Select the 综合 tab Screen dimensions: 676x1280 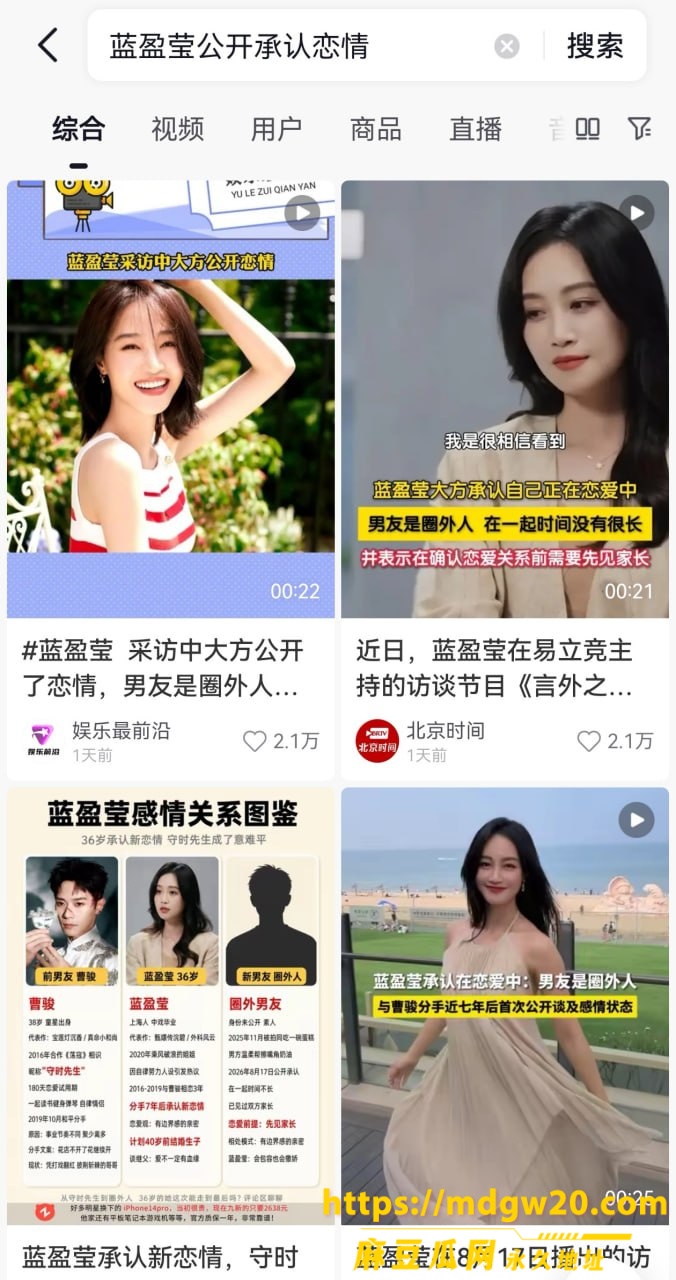[x=79, y=129]
